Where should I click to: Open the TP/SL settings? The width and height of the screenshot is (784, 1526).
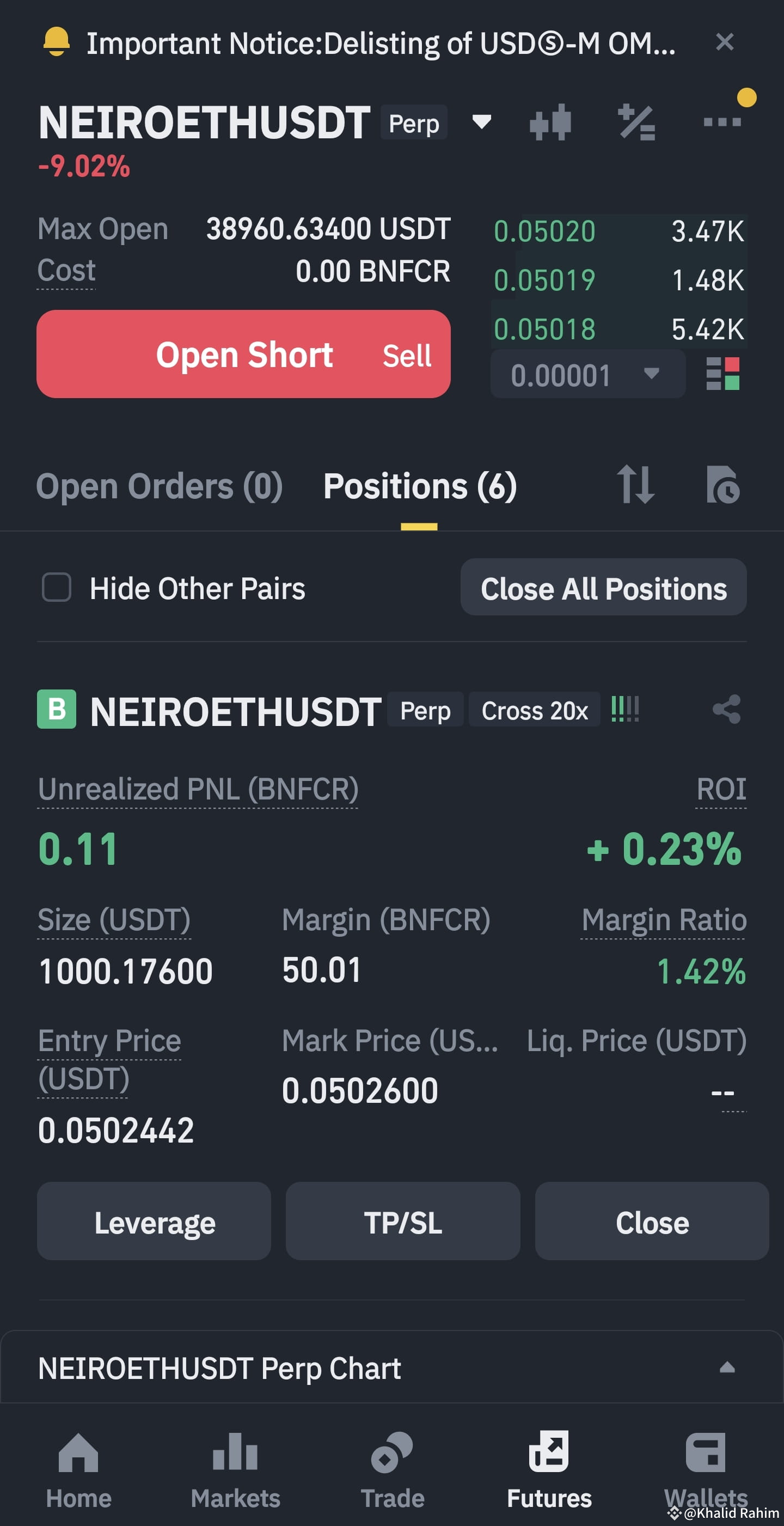click(x=403, y=1221)
